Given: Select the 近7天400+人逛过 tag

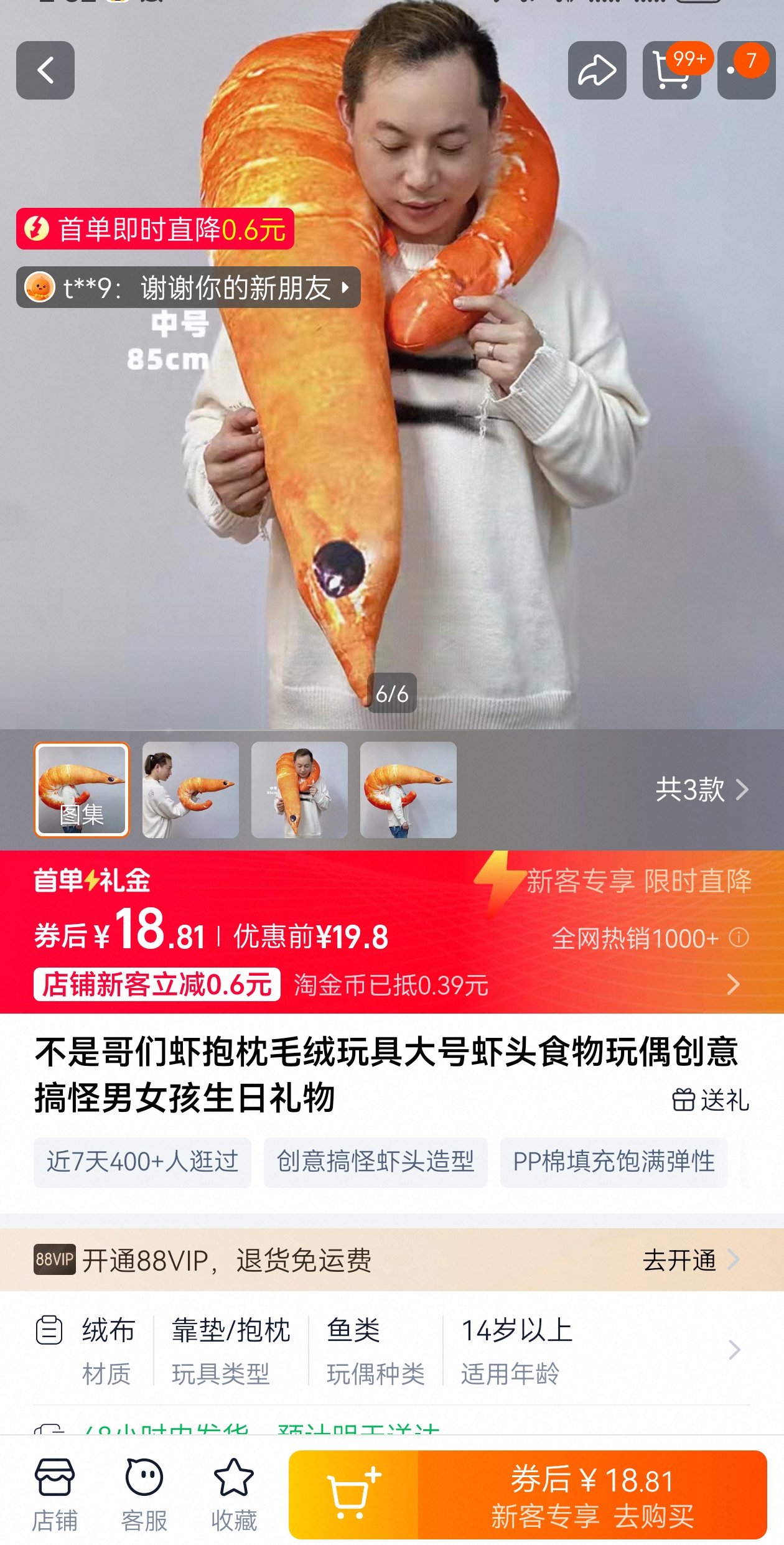Looking at the screenshot, I should click(x=142, y=1162).
